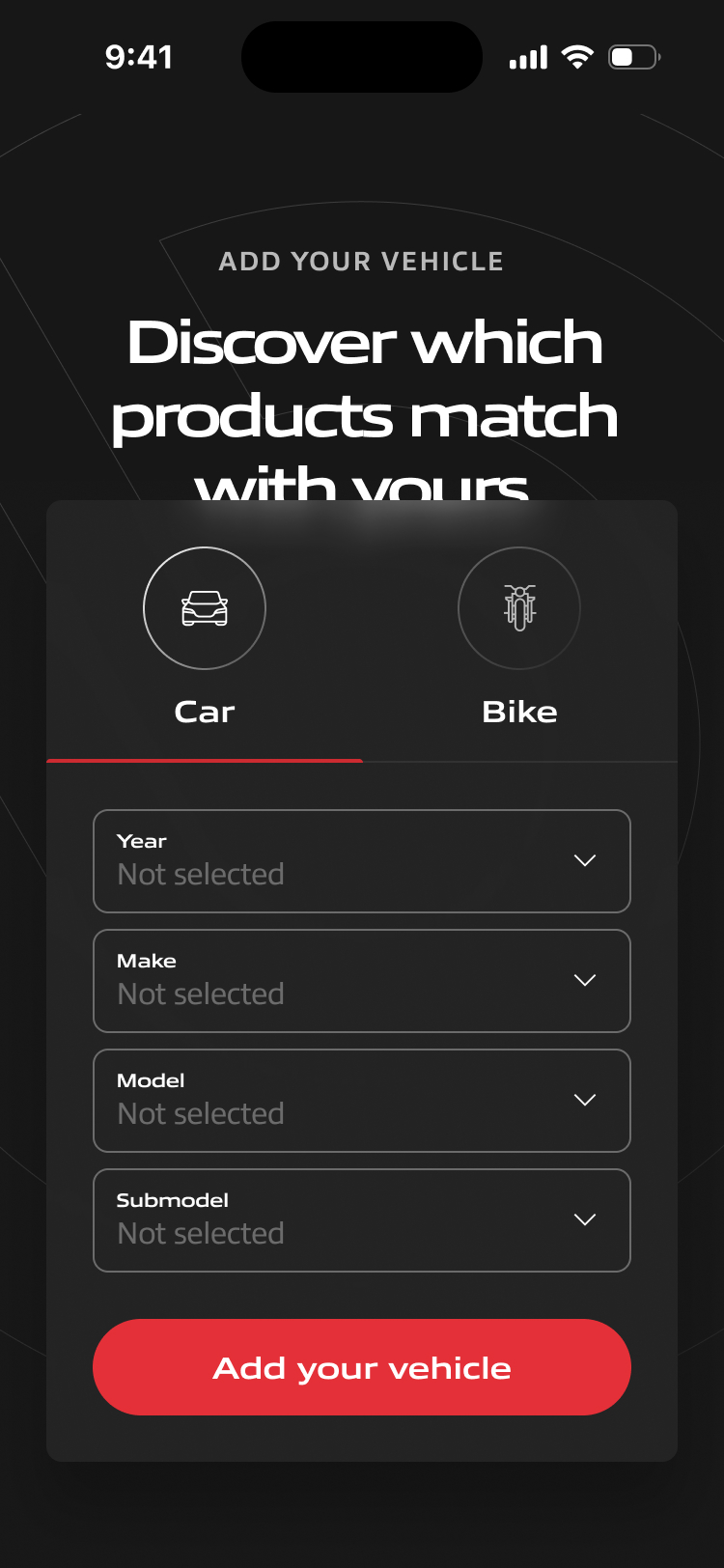Select the Car vehicle tab
The width and height of the screenshot is (724, 1568).
coord(205,637)
